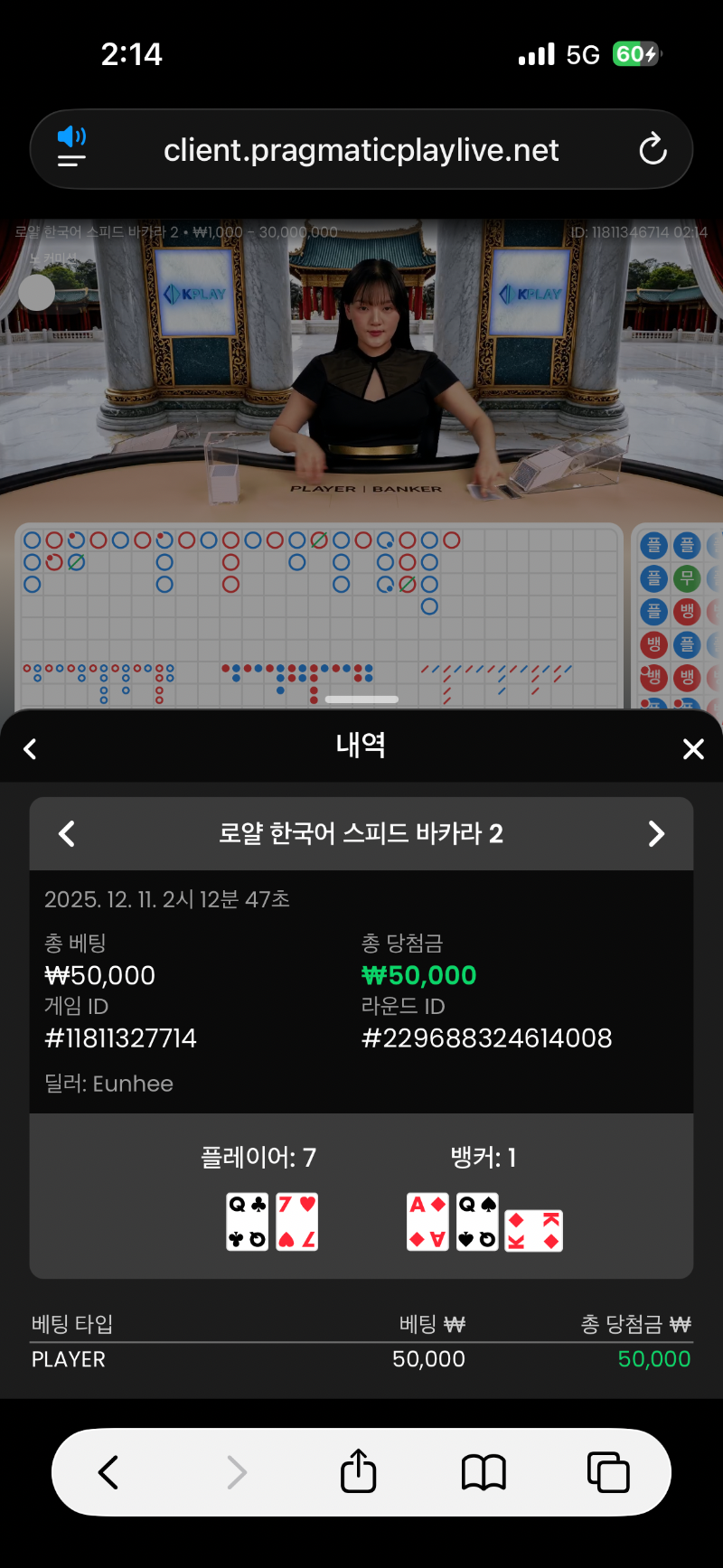Show open Safari tabs
This screenshot has height=1568, width=723.
click(x=609, y=1471)
